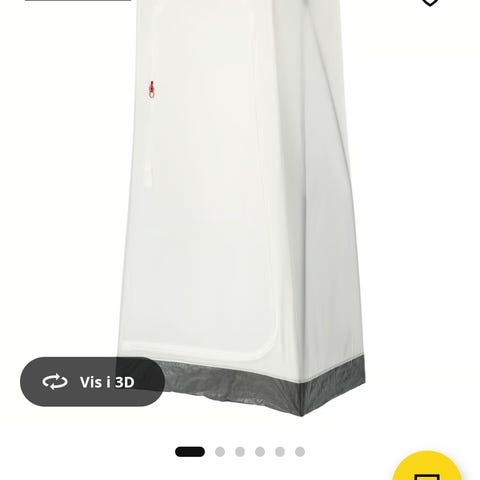The height and width of the screenshot is (480, 480).
Task: Tap the image carousel page indicator dots
Action: (x=240, y=452)
